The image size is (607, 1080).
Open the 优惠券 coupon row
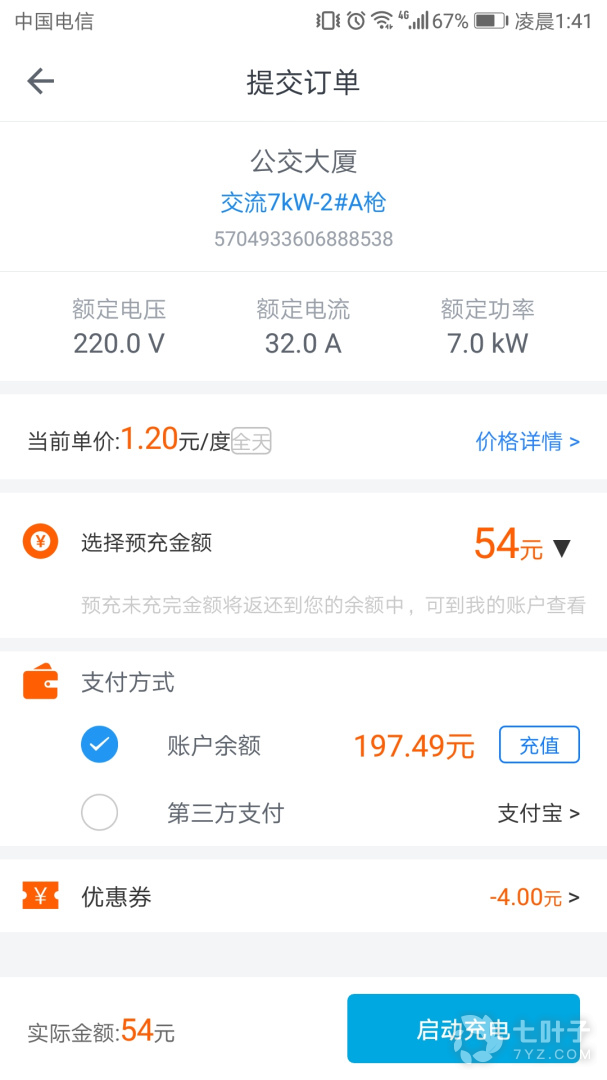point(303,896)
